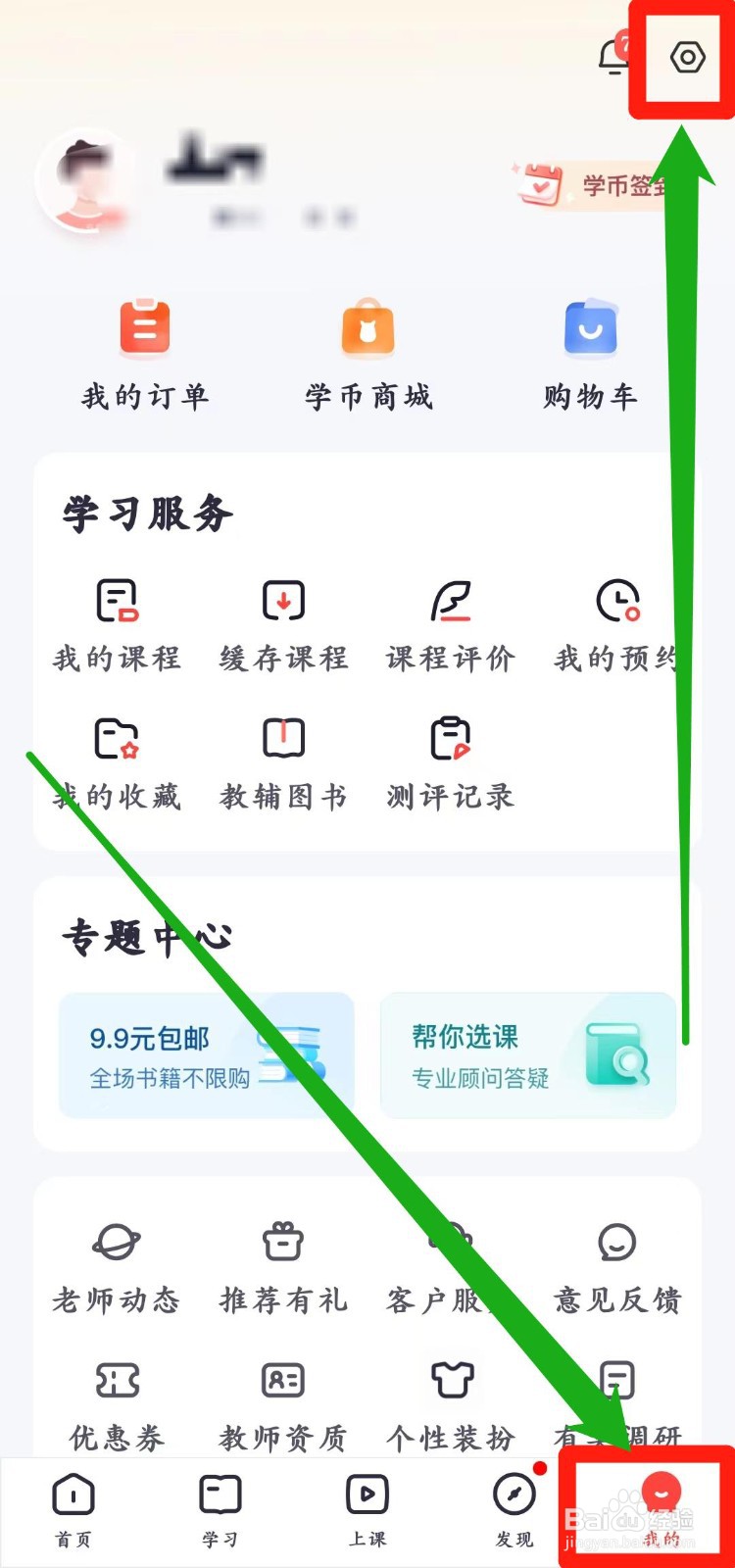
Task: 切换到发现标签
Action: tap(514, 1499)
